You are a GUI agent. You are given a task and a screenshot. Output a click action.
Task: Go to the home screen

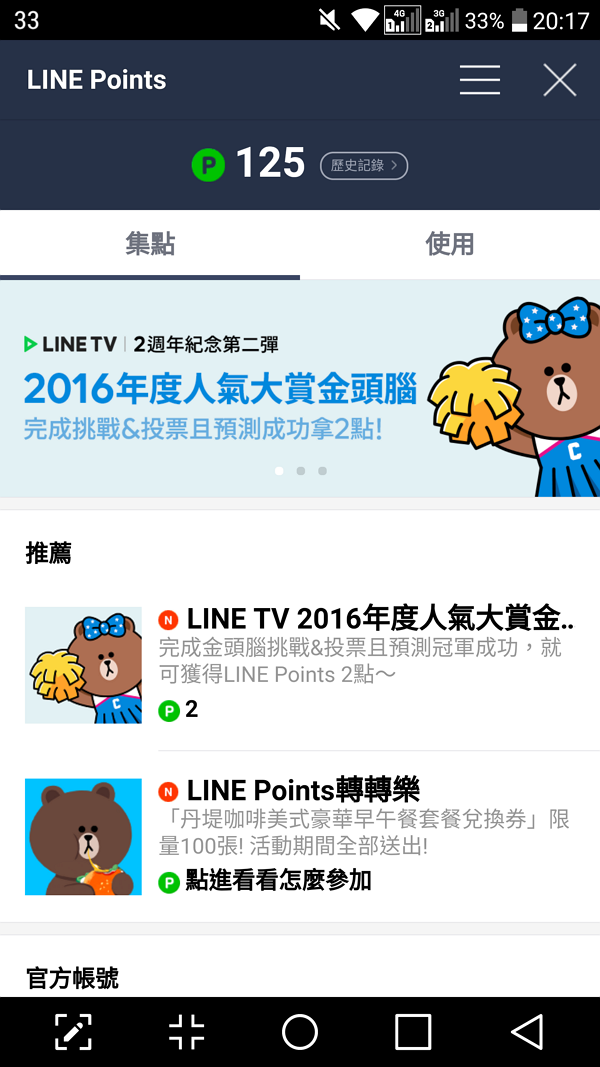click(300, 1031)
